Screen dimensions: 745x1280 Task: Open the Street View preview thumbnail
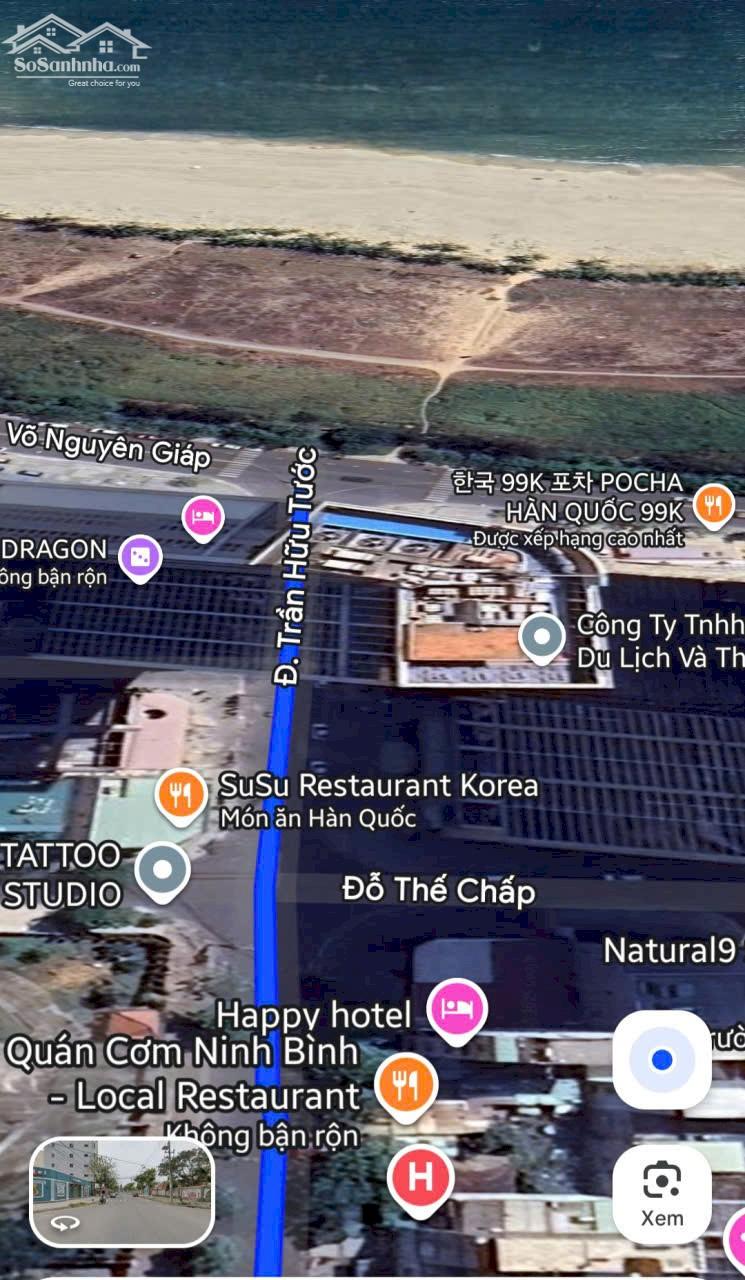[x=122, y=1192]
